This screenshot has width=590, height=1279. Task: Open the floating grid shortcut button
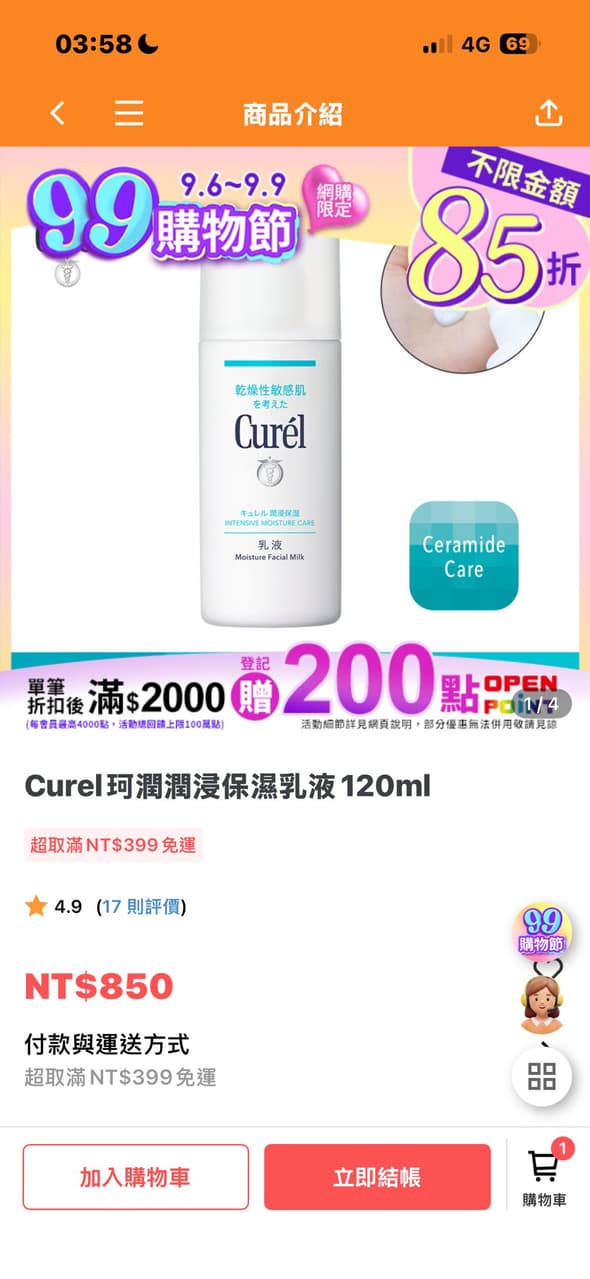pyautogui.click(x=542, y=1076)
